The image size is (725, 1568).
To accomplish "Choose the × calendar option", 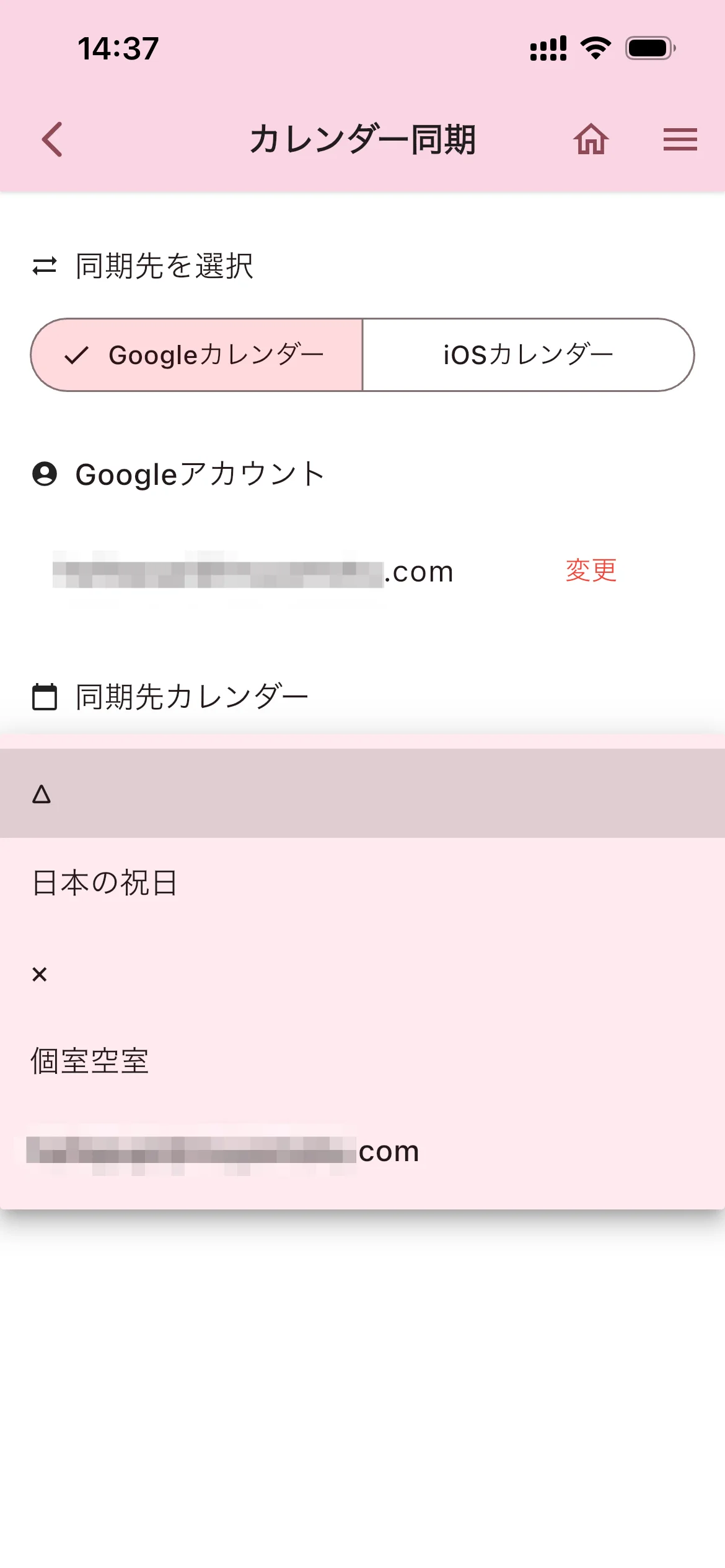I will (x=362, y=974).
